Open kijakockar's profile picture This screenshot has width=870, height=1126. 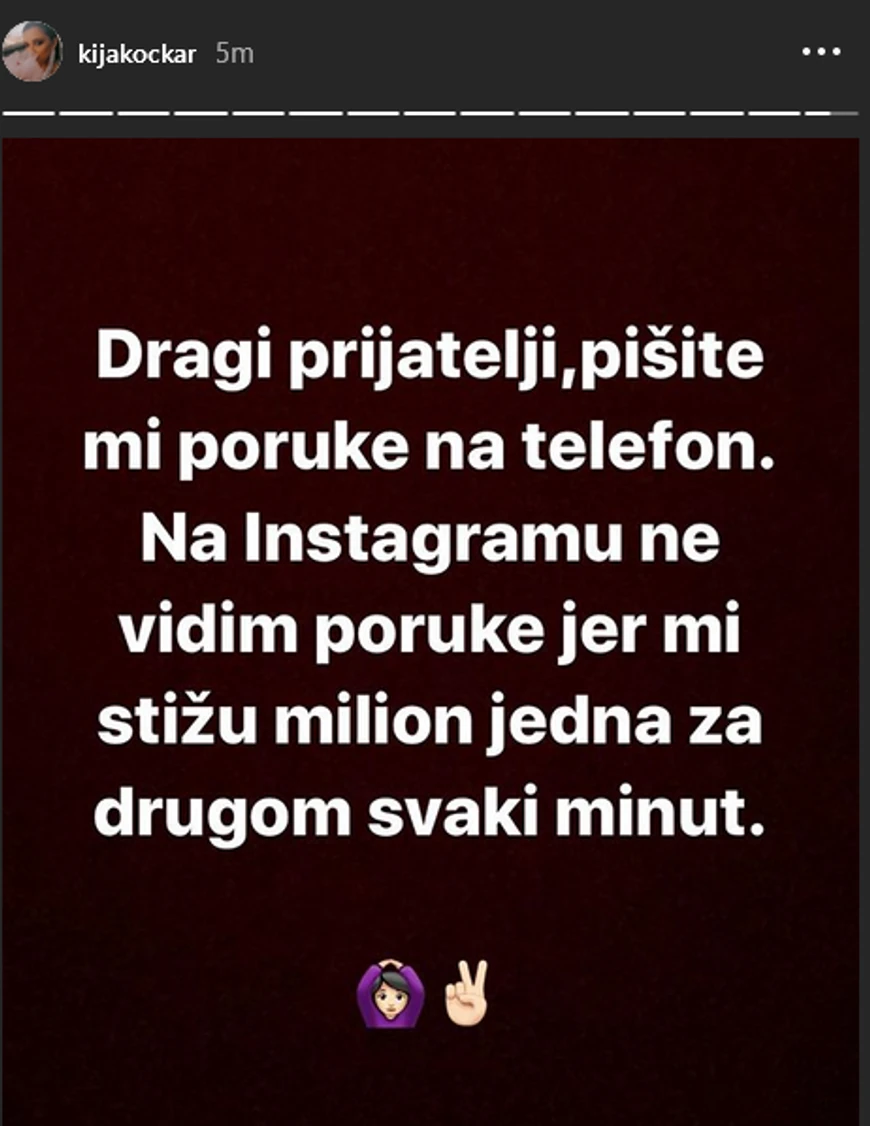[32, 52]
